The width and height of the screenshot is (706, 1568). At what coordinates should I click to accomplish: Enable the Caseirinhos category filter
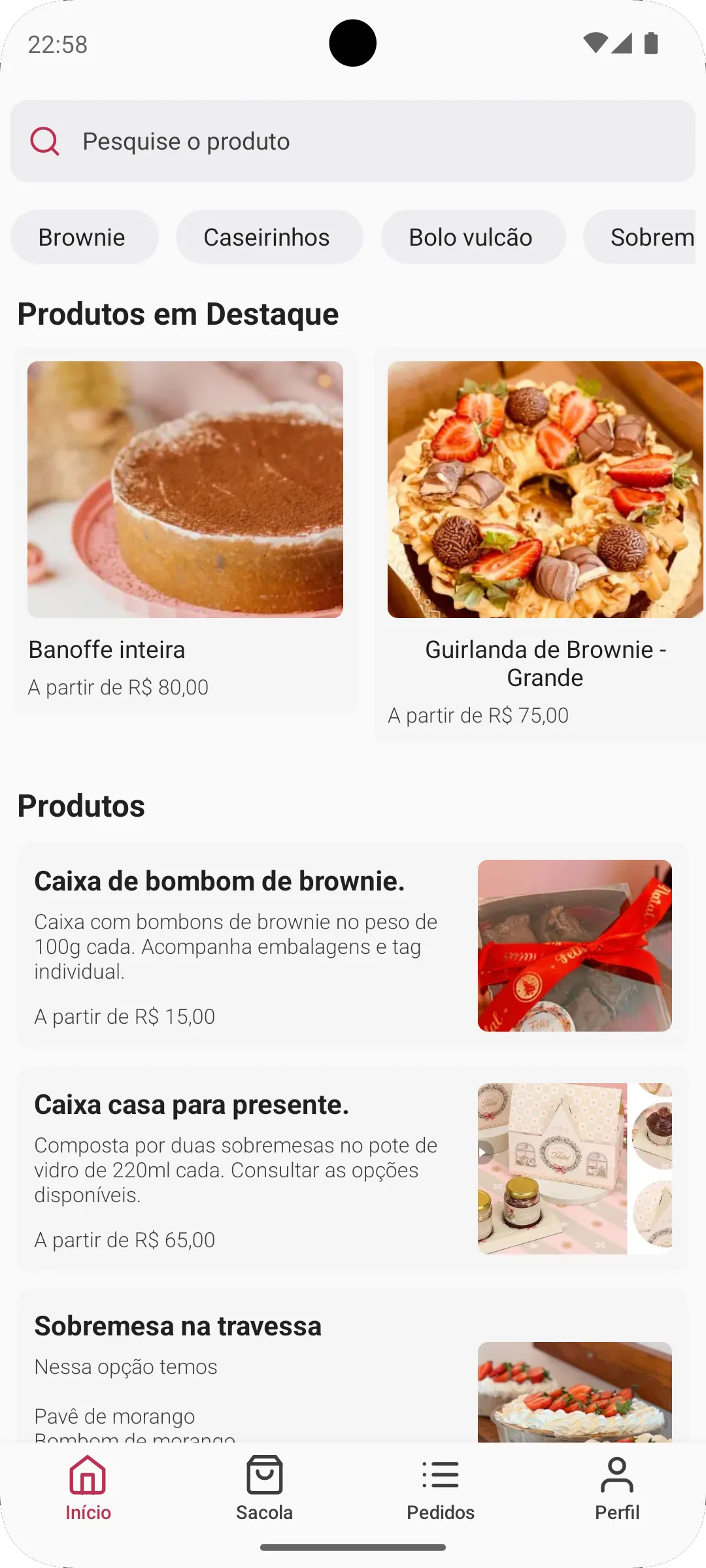coord(269,237)
